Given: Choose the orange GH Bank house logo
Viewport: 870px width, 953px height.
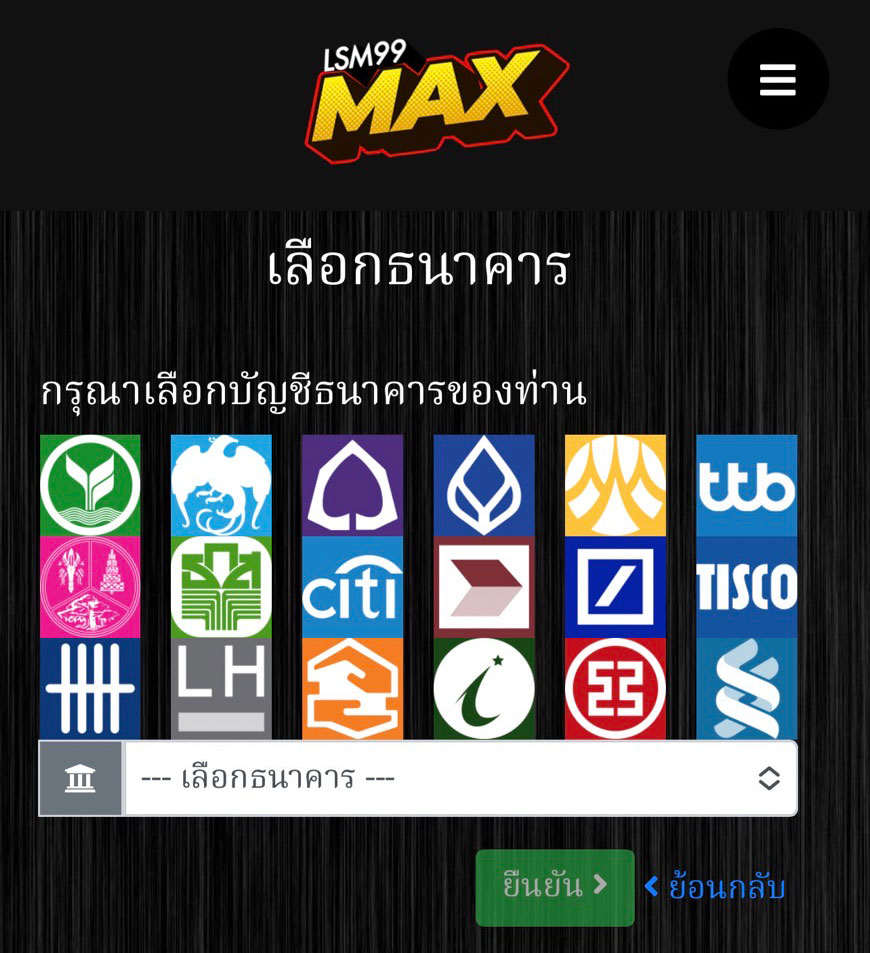Looking at the screenshot, I should [352, 688].
